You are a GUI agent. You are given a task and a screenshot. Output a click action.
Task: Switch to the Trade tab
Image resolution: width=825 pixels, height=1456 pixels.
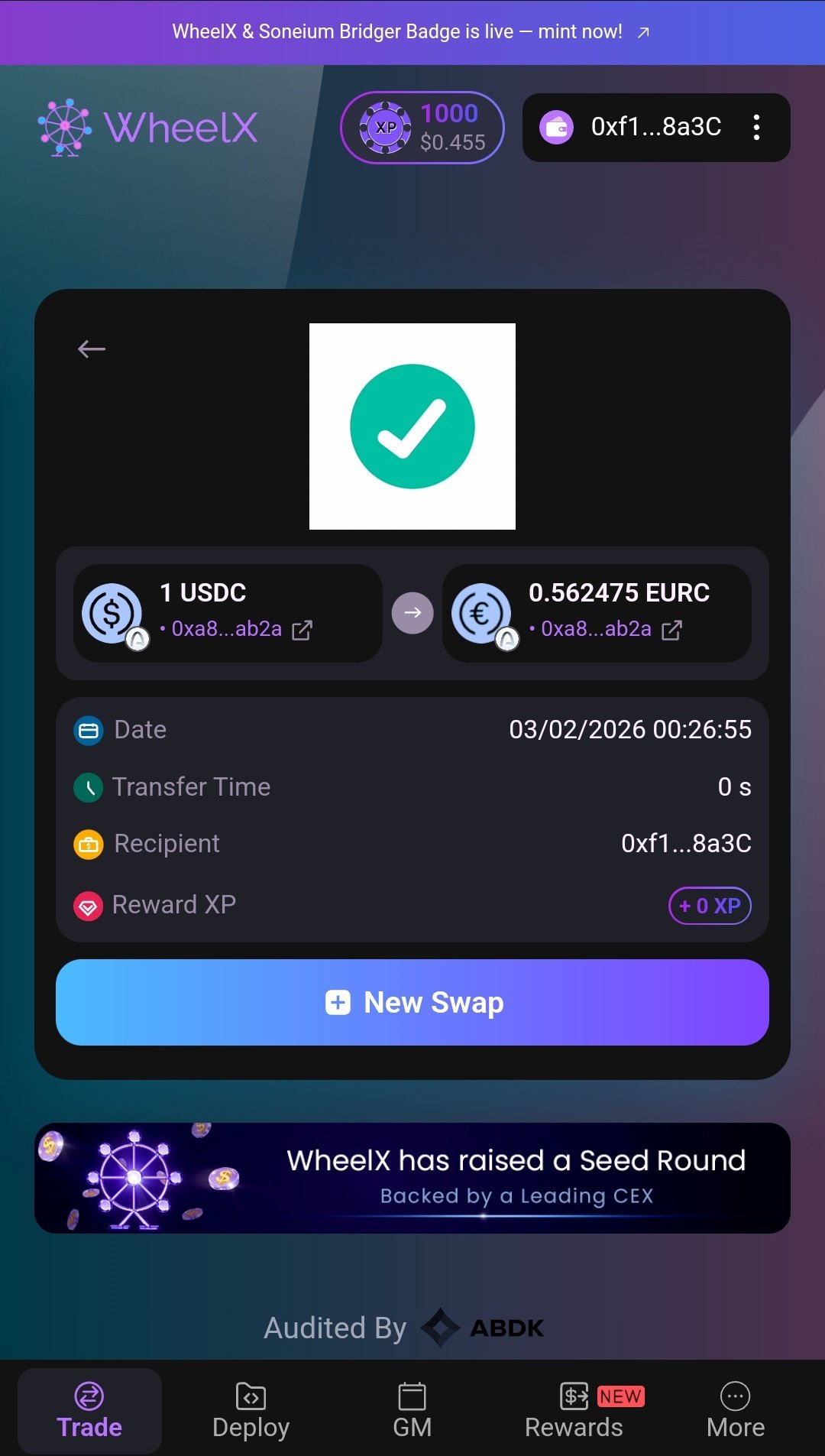click(x=89, y=1411)
